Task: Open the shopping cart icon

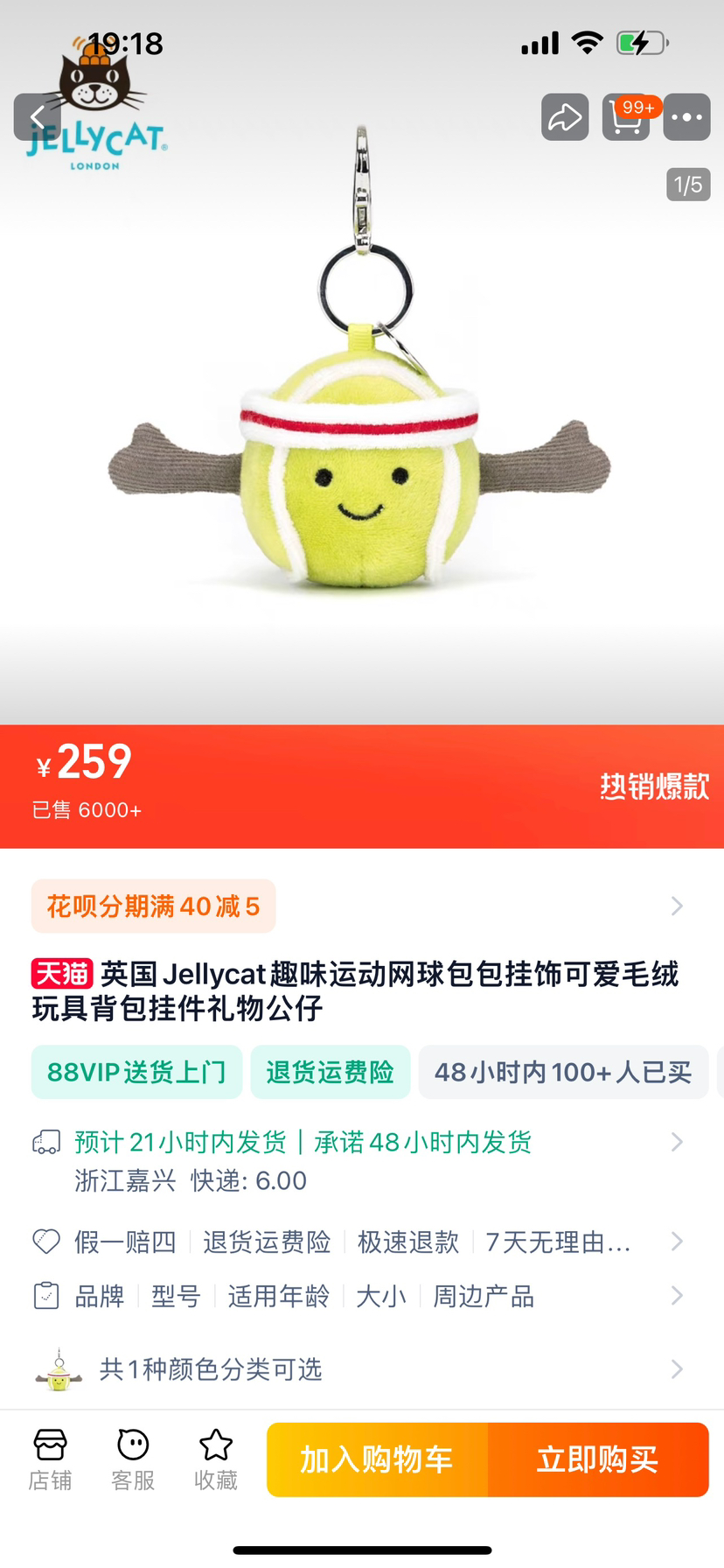Action: tap(625, 117)
